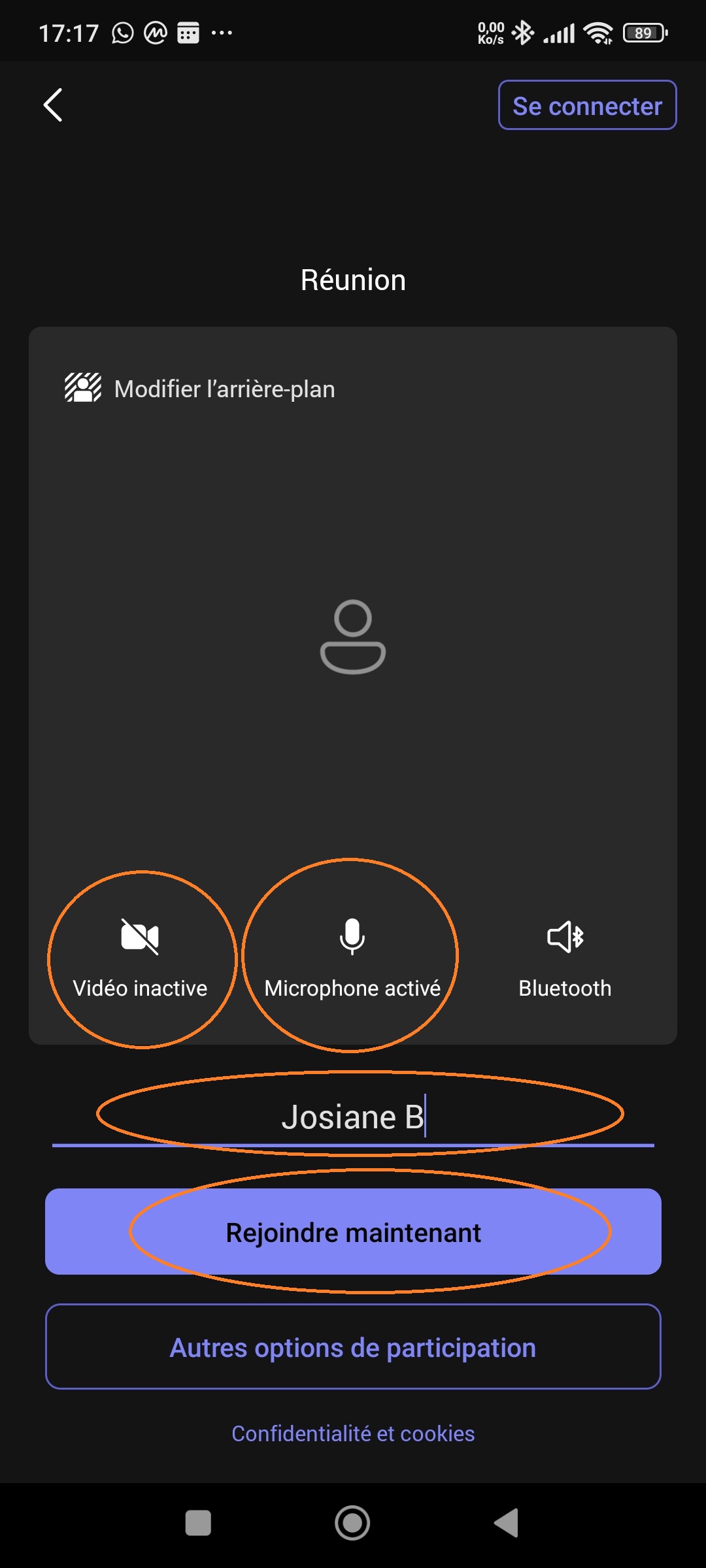
Task: Join with Rejoindre maintenant
Action: 353,1232
